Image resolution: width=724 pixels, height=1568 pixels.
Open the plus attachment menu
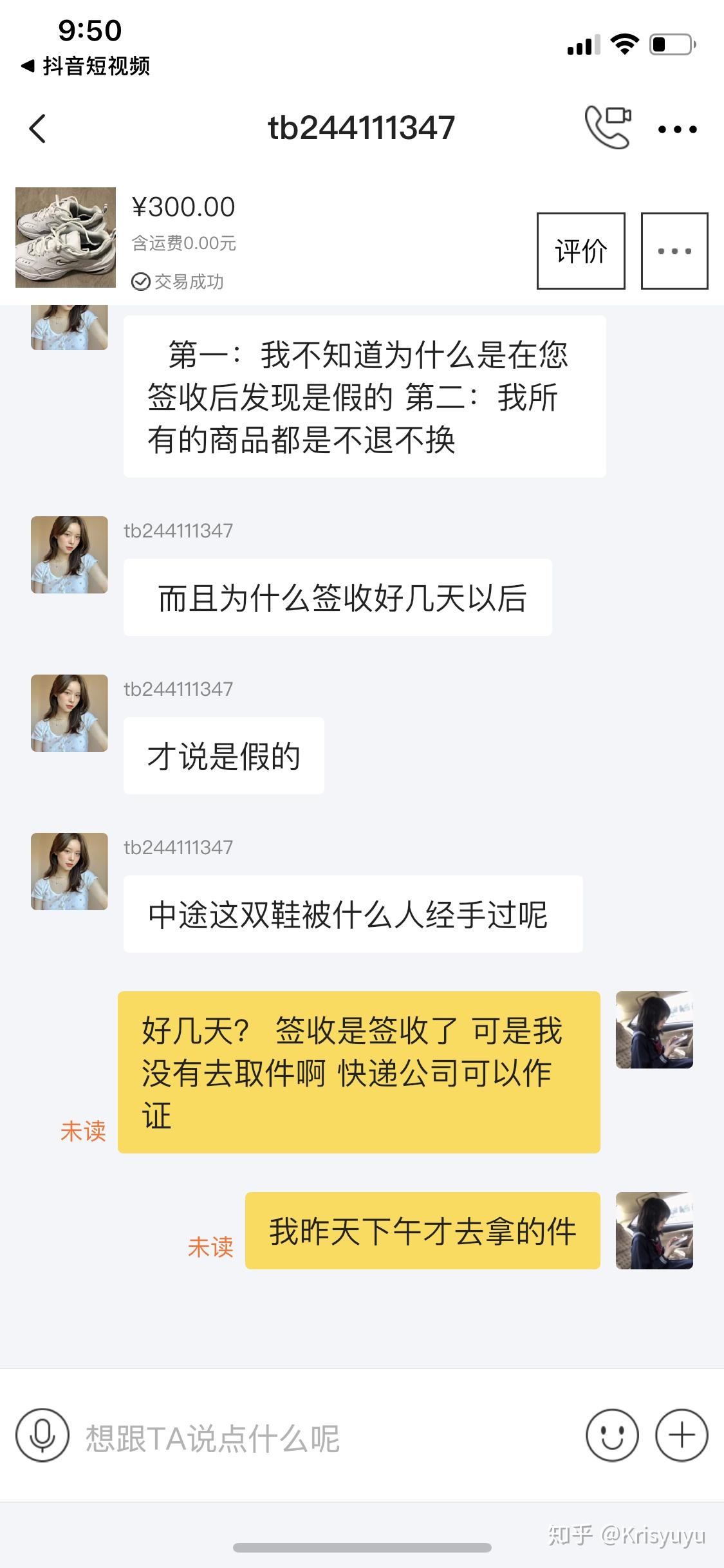(x=681, y=1435)
